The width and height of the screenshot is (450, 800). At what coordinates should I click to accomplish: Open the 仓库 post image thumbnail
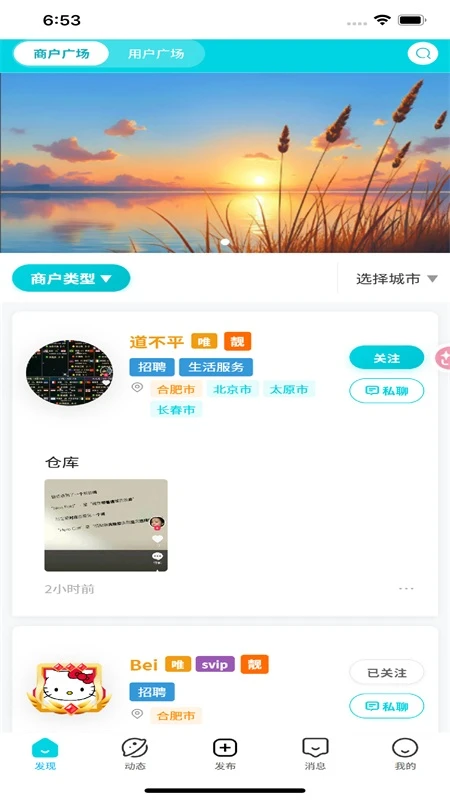(x=106, y=525)
